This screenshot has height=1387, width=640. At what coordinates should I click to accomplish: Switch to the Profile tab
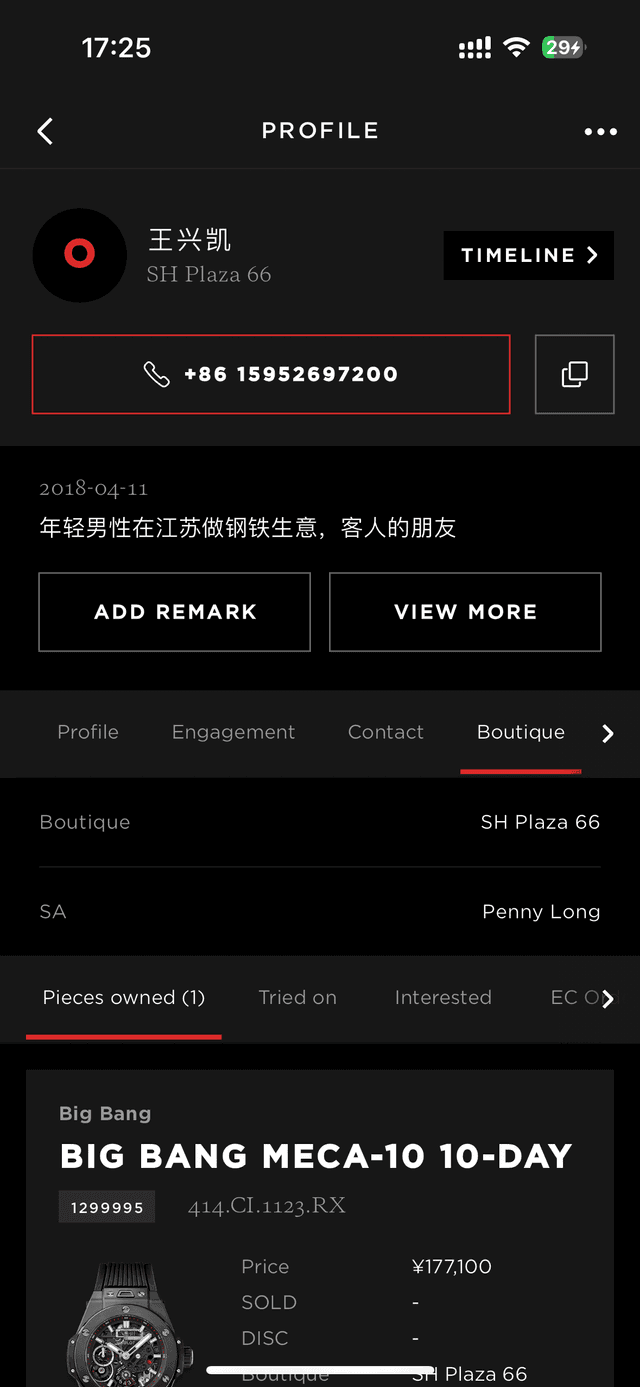click(88, 732)
